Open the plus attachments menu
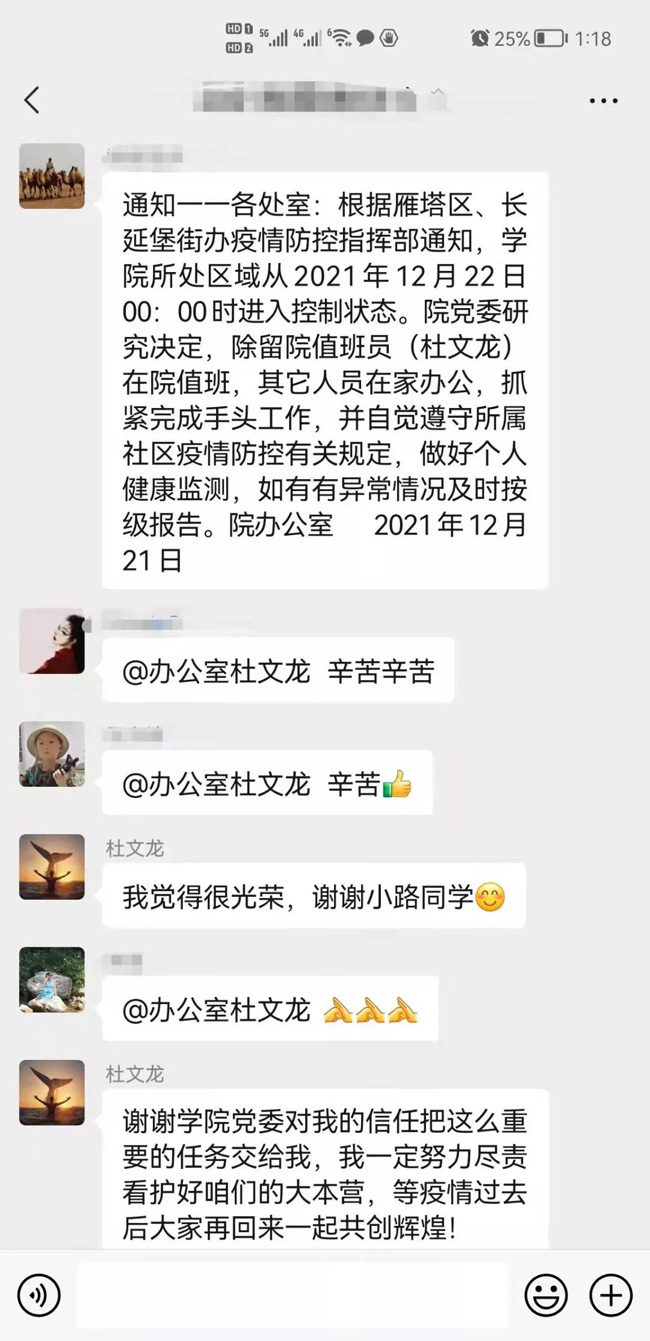650x1341 pixels. pyautogui.click(x=610, y=1296)
